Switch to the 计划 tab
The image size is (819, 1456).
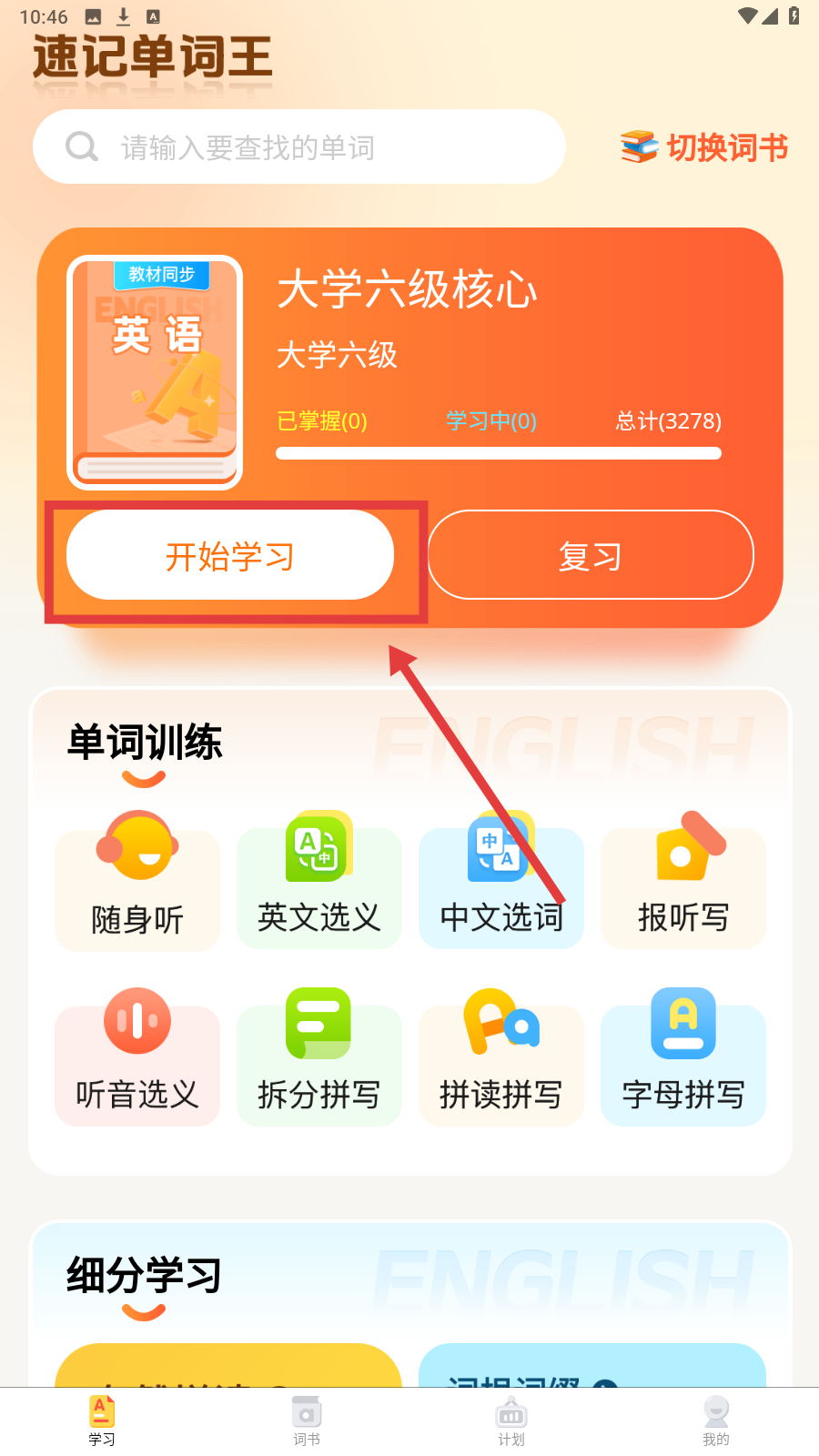[511, 1421]
